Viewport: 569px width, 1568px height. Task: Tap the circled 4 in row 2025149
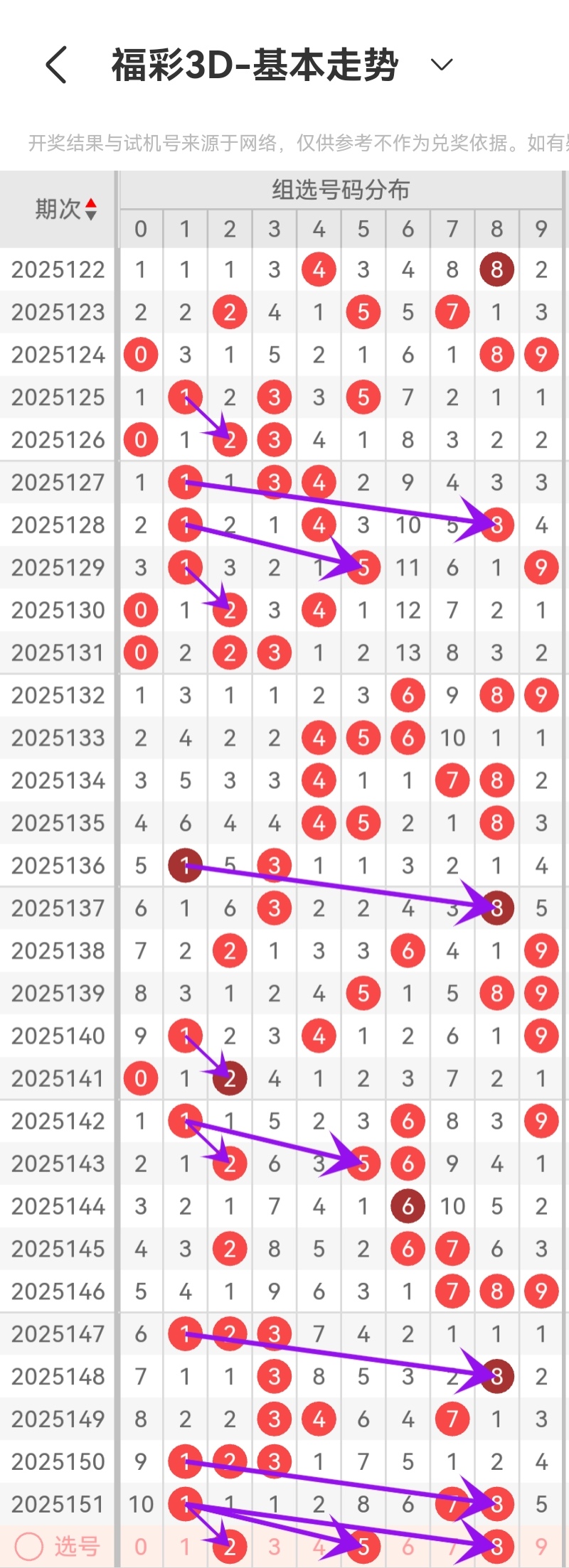click(319, 1419)
